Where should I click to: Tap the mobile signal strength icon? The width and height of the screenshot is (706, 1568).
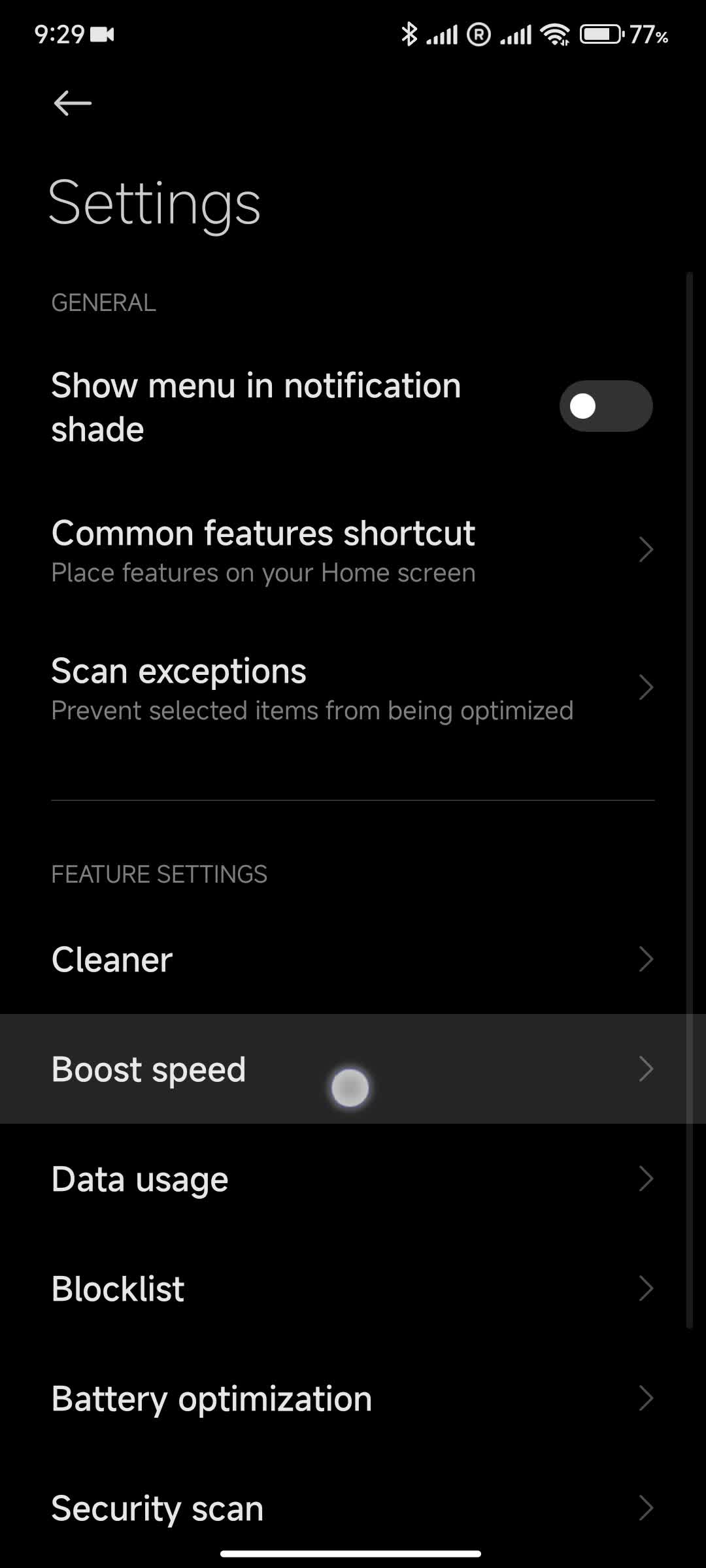[442, 34]
